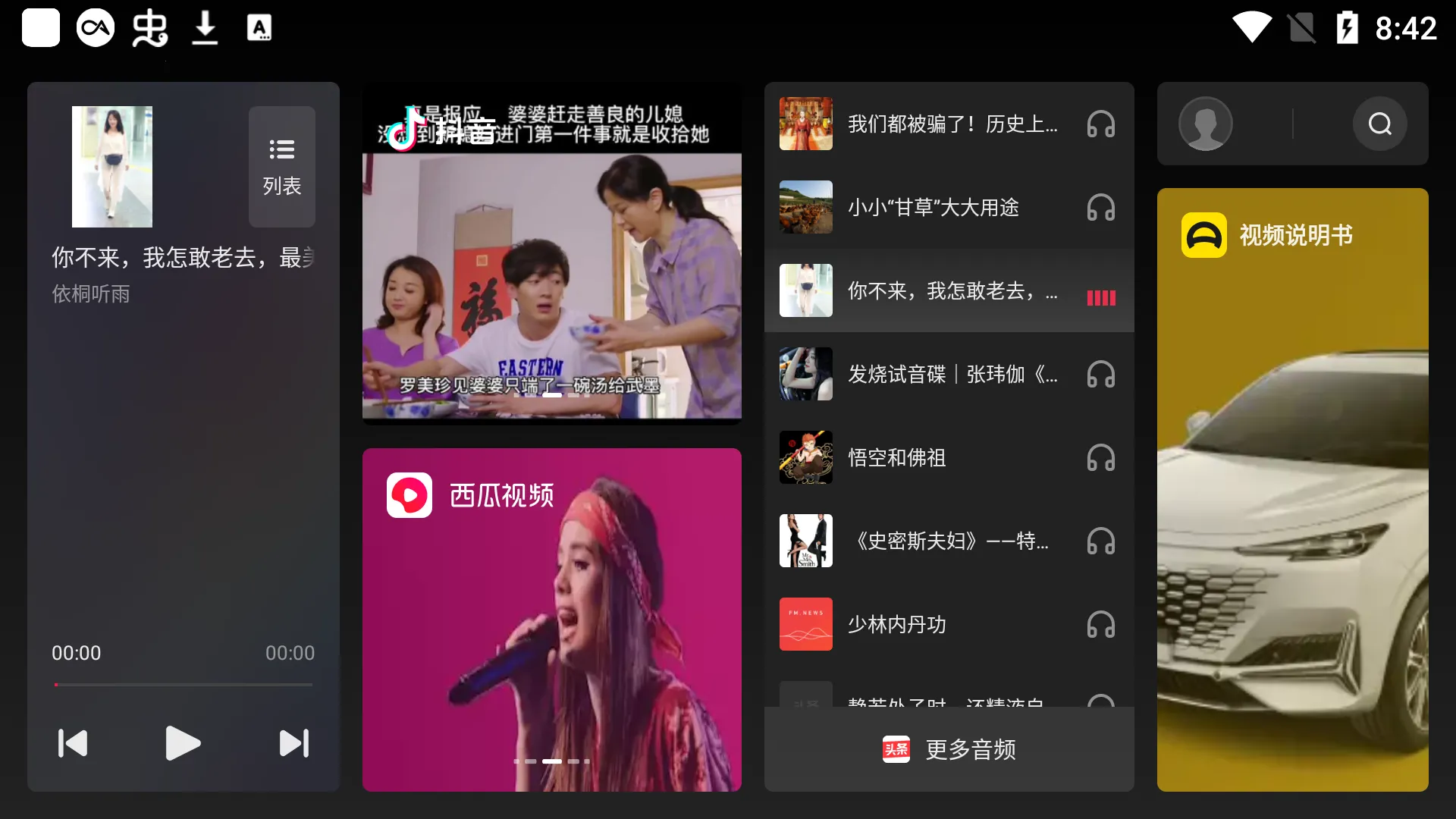Open 更多音频 for more audio

tap(949, 749)
